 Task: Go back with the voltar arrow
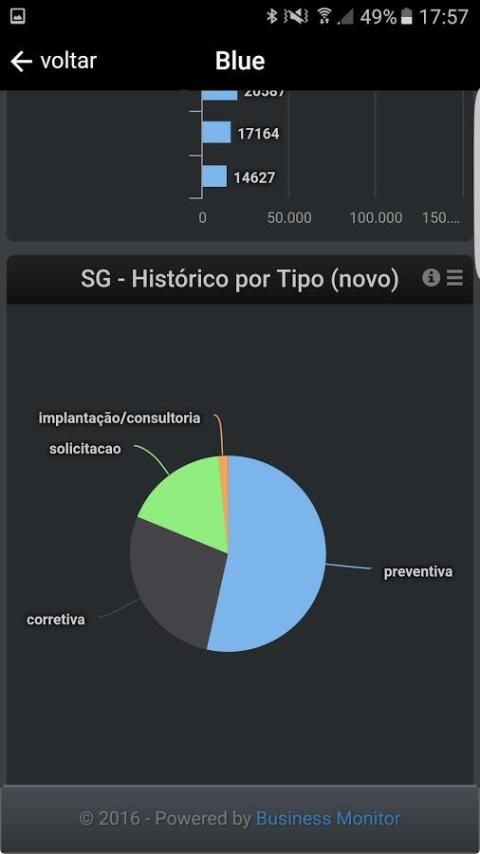click(53, 61)
